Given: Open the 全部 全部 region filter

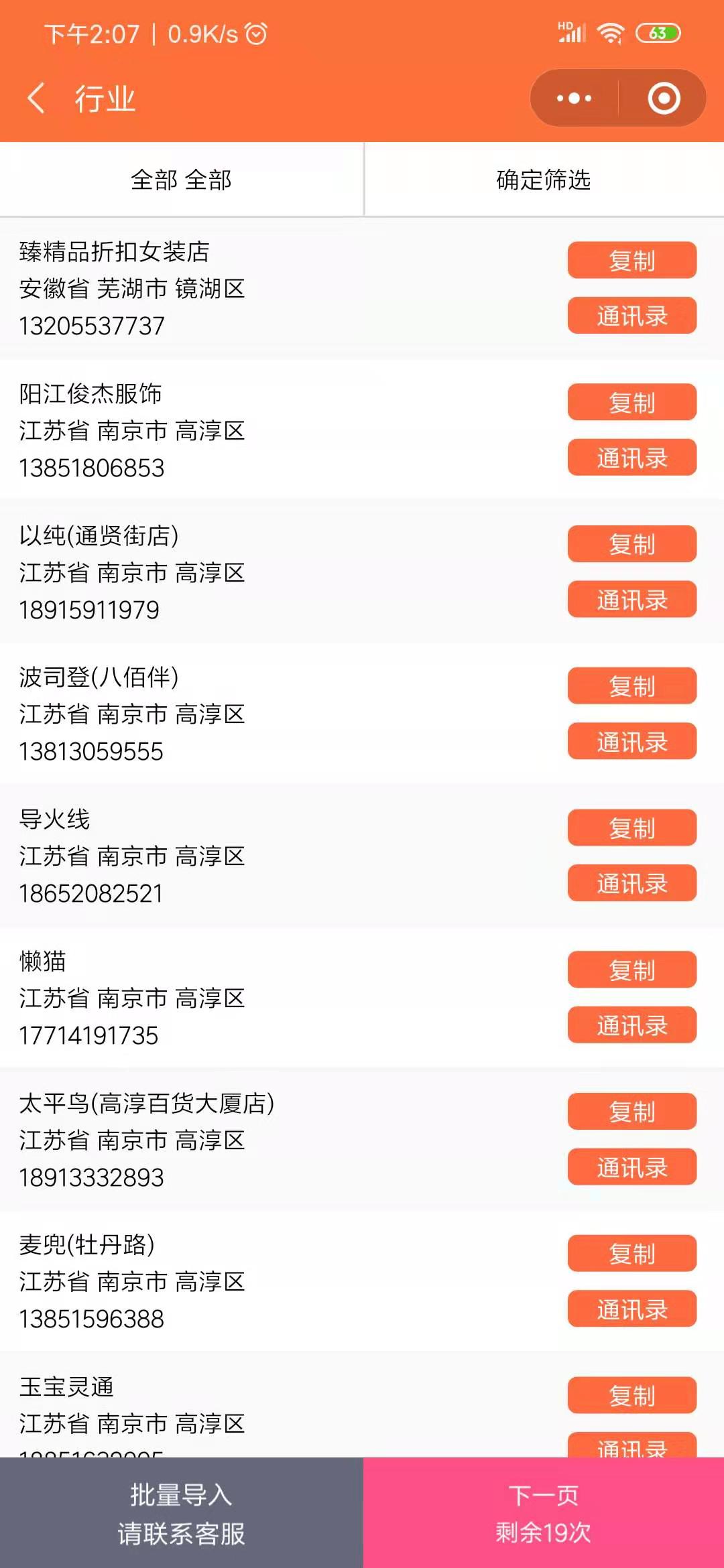Looking at the screenshot, I should [181, 180].
